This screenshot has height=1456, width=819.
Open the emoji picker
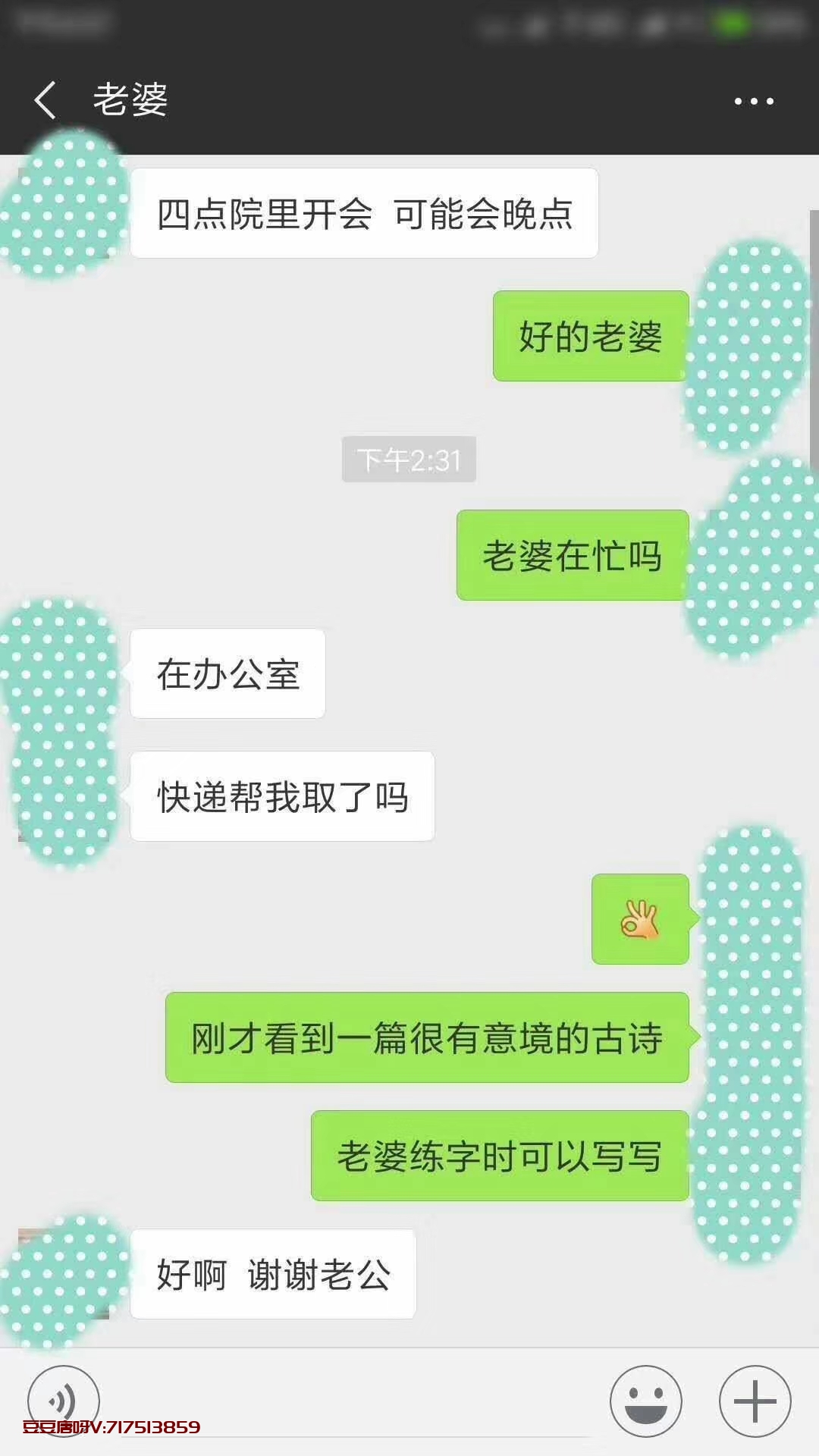pyautogui.click(x=646, y=1401)
